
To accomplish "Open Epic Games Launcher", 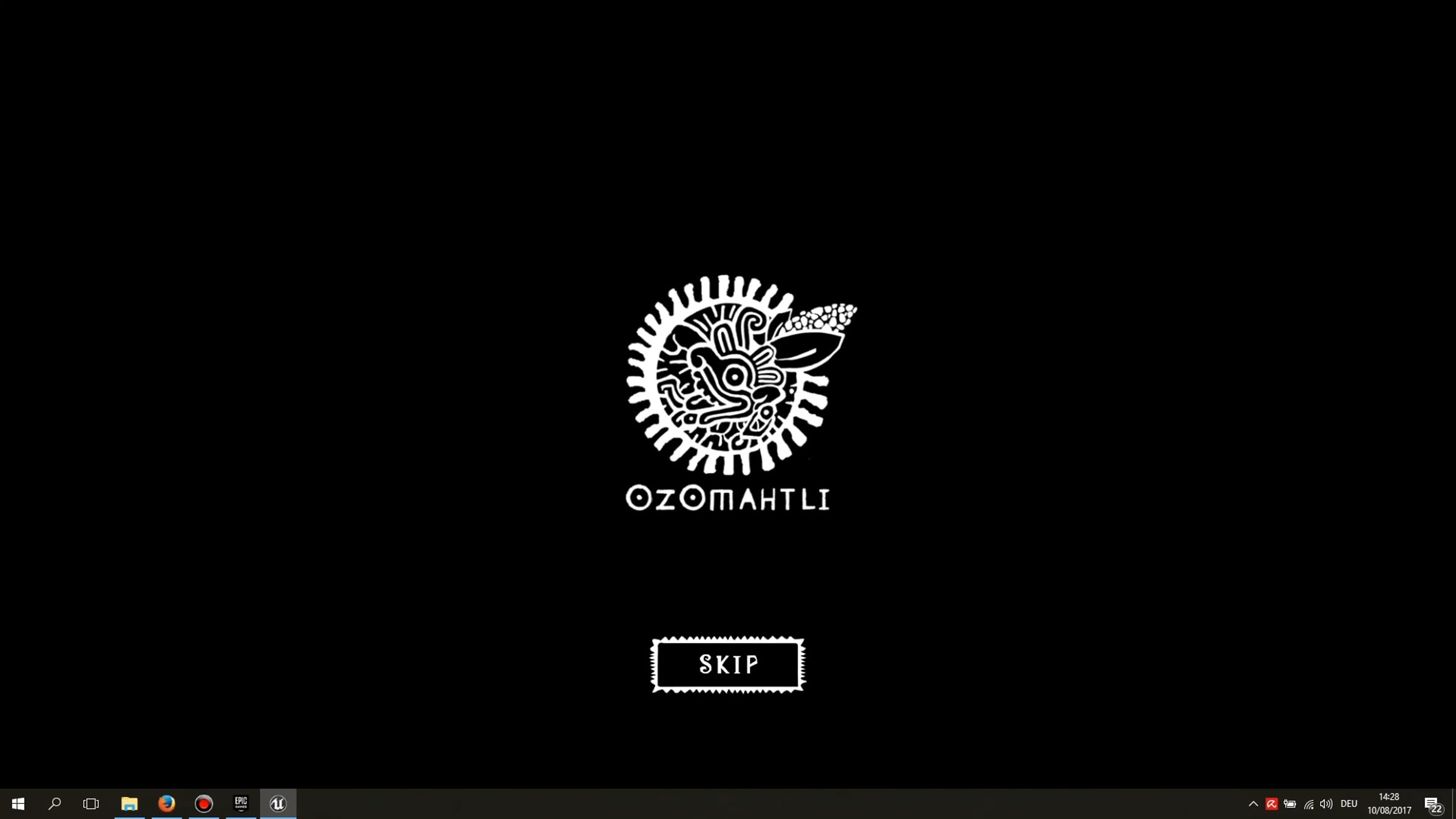I will [x=241, y=804].
